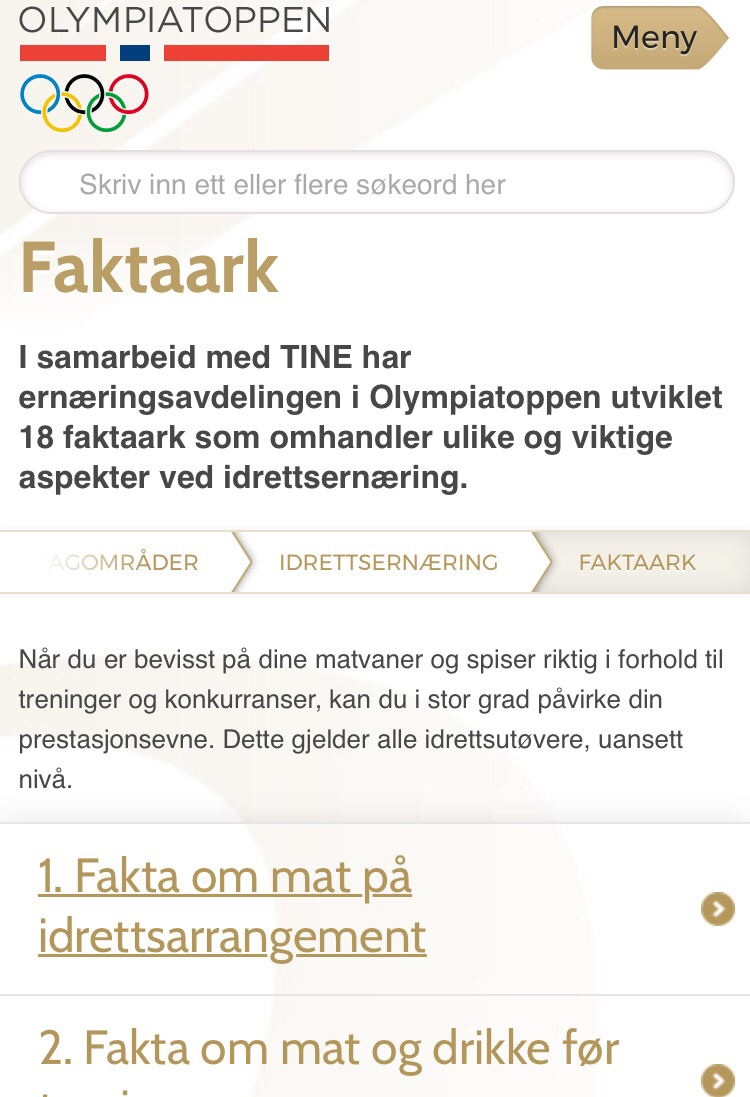
Task: Open the Fagområder breadcrumb
Action: point(123,562)
